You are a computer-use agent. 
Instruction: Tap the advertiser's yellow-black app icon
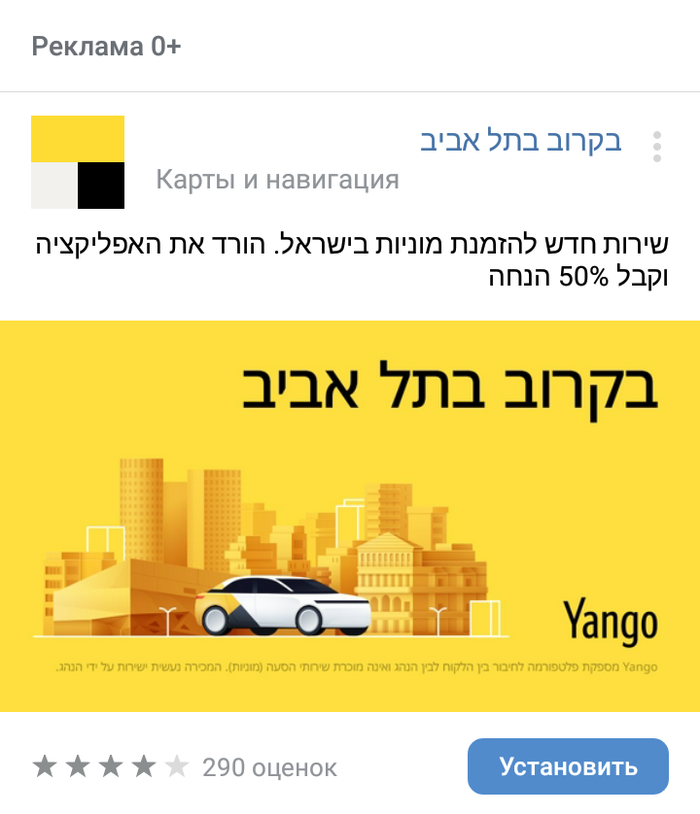(78, 162)
